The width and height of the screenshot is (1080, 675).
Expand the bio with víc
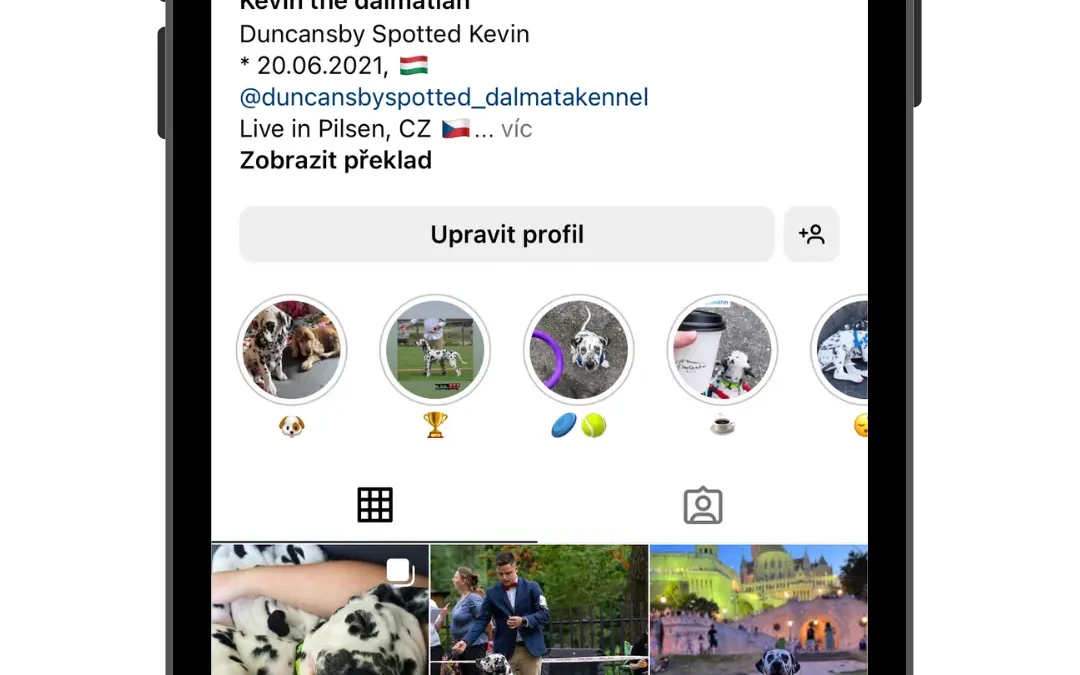coord(516,129)
